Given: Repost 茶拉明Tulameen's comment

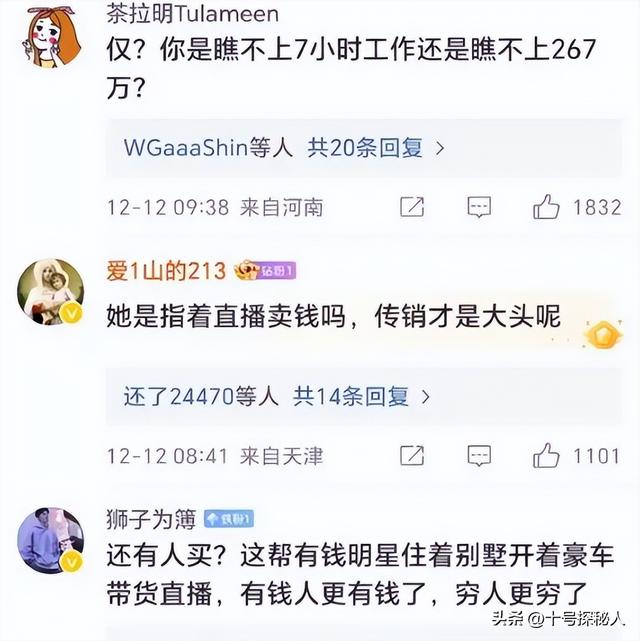Looking at the screenshot, I should pyautogui.click(x=412, y=207).
